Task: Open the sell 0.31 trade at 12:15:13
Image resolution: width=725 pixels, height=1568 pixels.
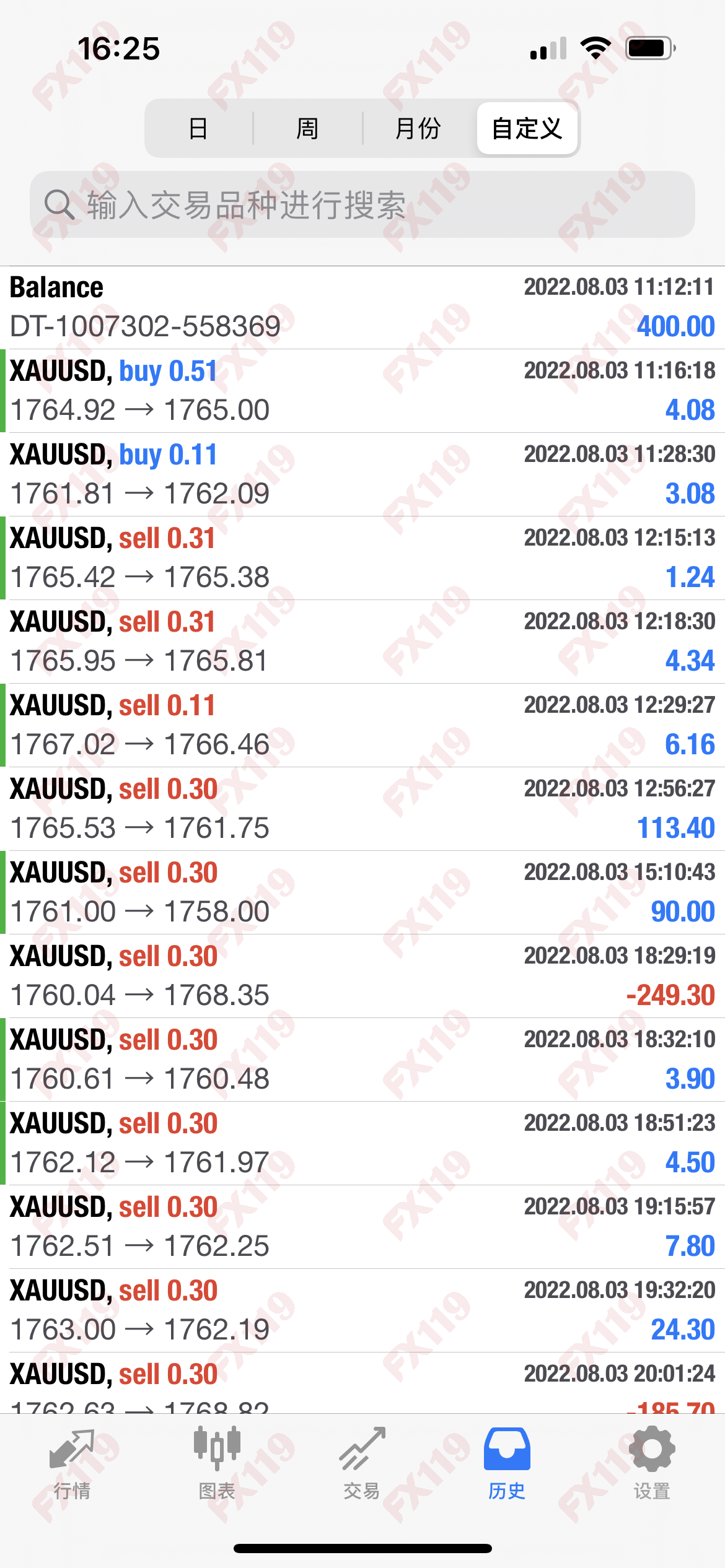Action: [x=362, y=558]
